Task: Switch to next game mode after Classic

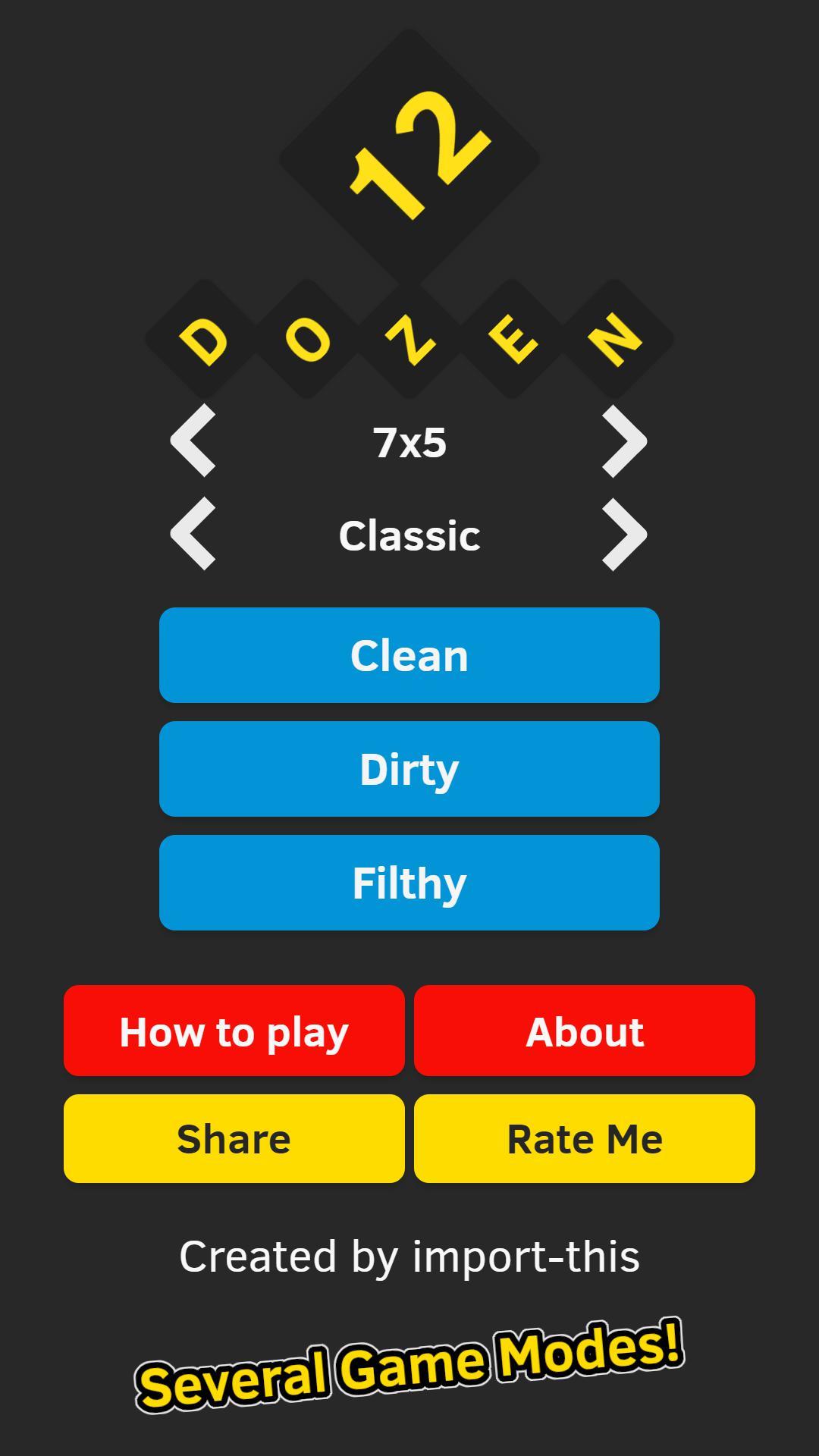Action: tap(624, 534)
